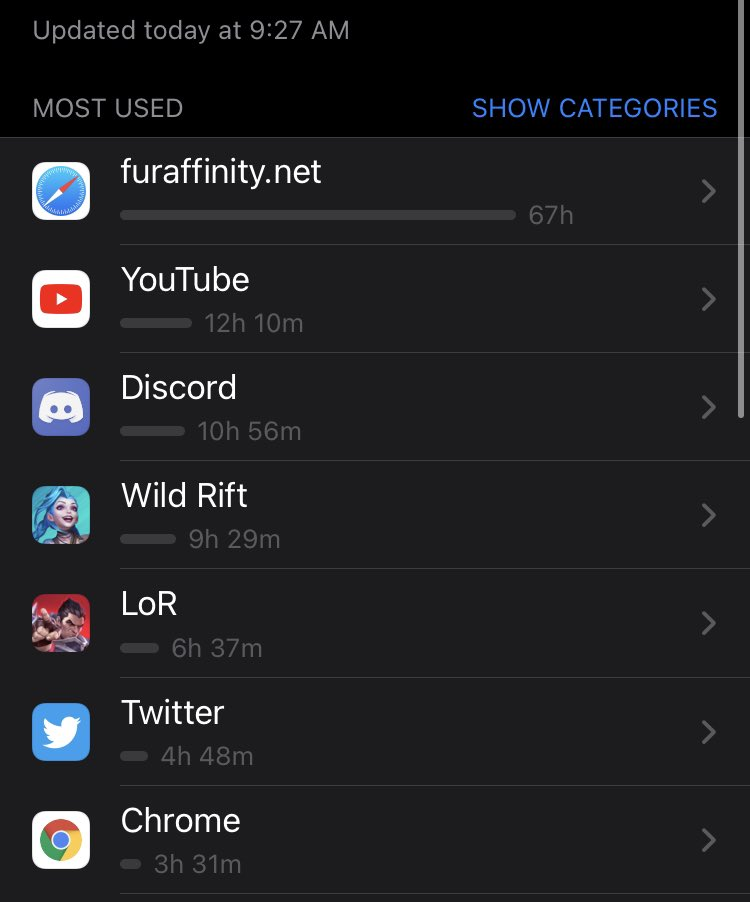View Discord usage details
Image resolution: width=750 pixels, height=902 pixels.
point(375,407)
